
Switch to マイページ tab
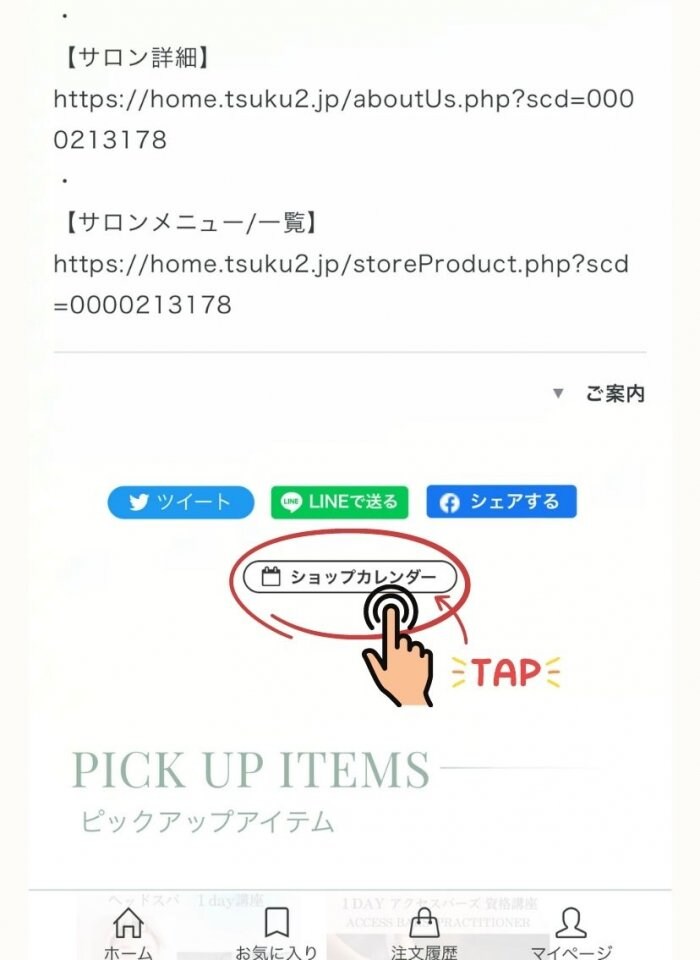pyautogui.click(x=570, y=932)
